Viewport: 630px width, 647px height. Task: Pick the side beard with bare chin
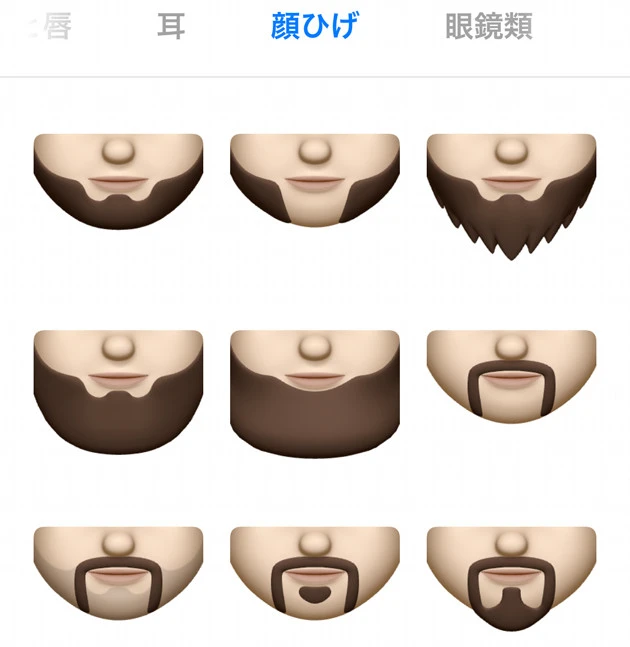(x=315, y=182)
